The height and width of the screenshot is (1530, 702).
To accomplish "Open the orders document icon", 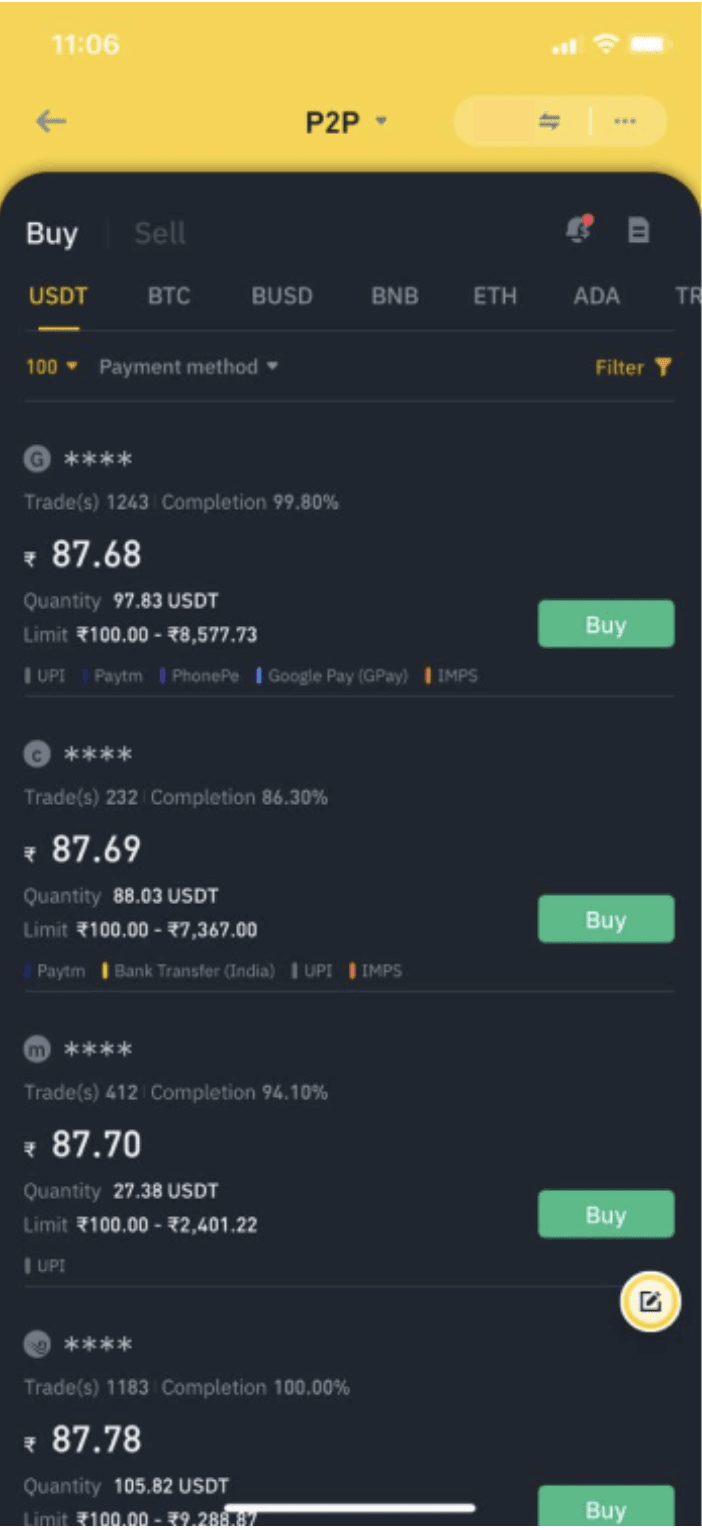I will (x=638, y=231).
